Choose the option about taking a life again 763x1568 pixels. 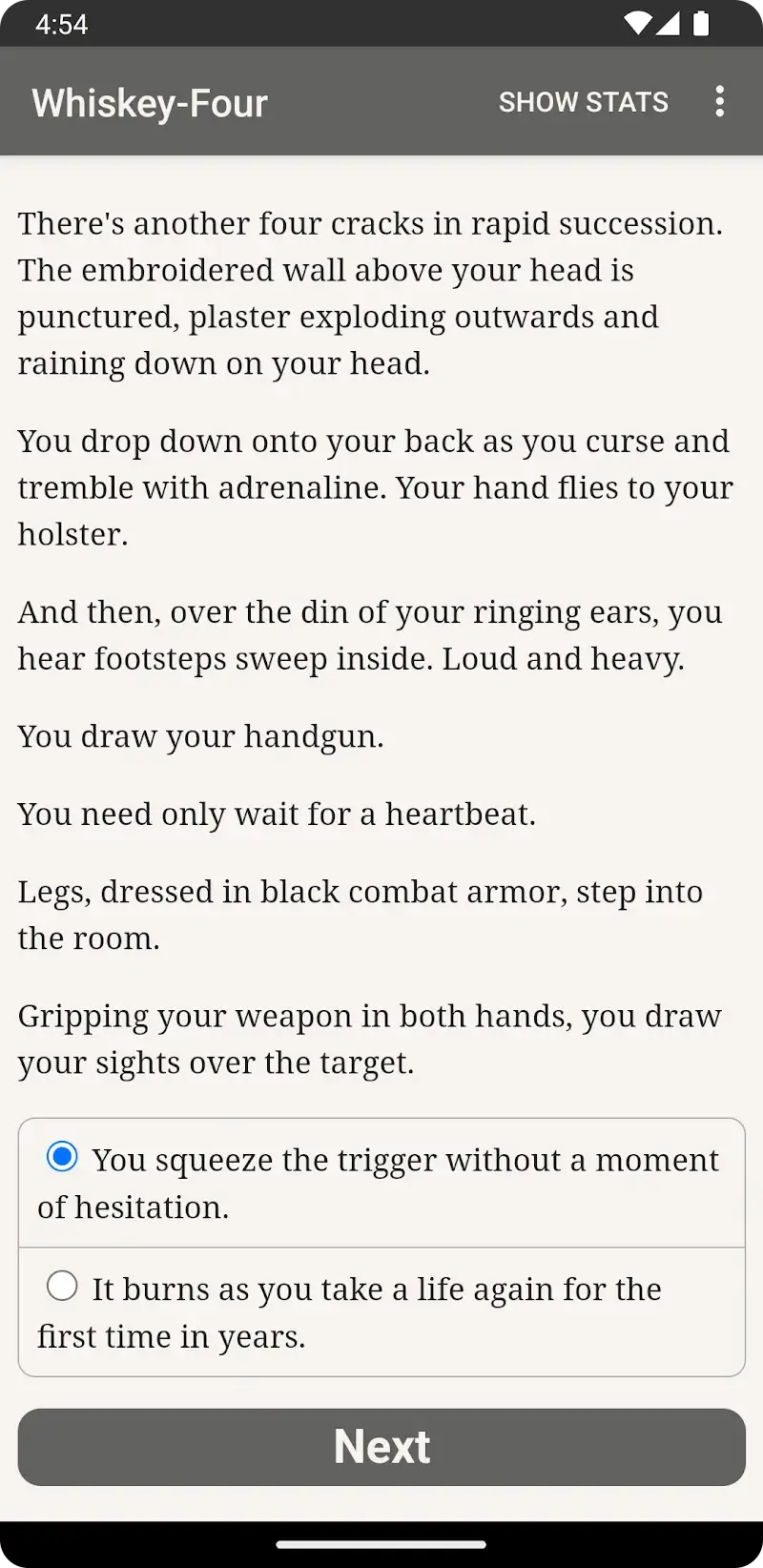[381, 1311]
